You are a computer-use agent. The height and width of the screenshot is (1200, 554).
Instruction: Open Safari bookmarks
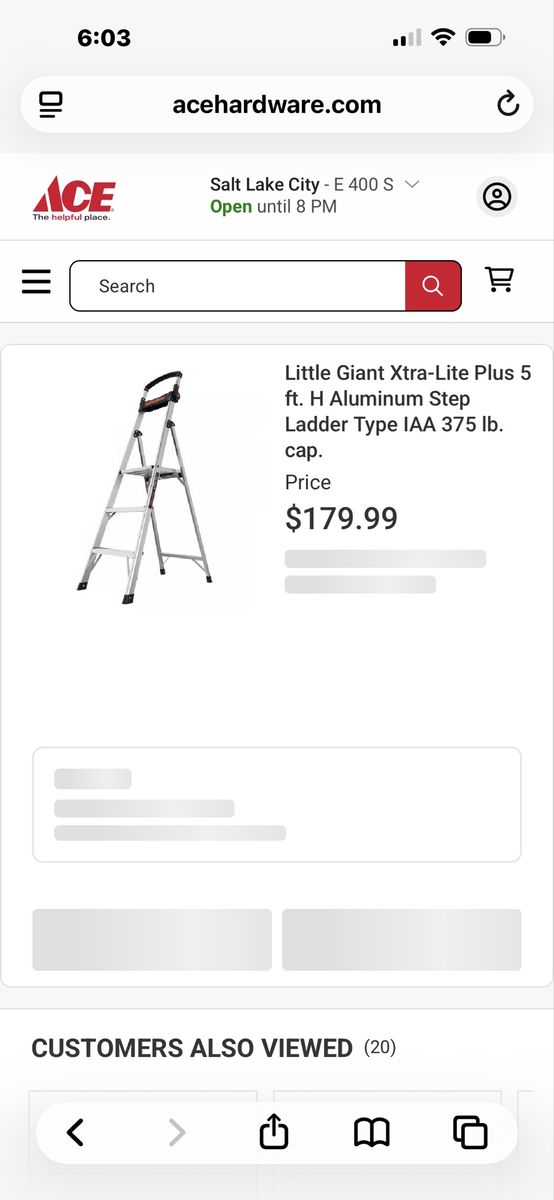click(372, 1133)
